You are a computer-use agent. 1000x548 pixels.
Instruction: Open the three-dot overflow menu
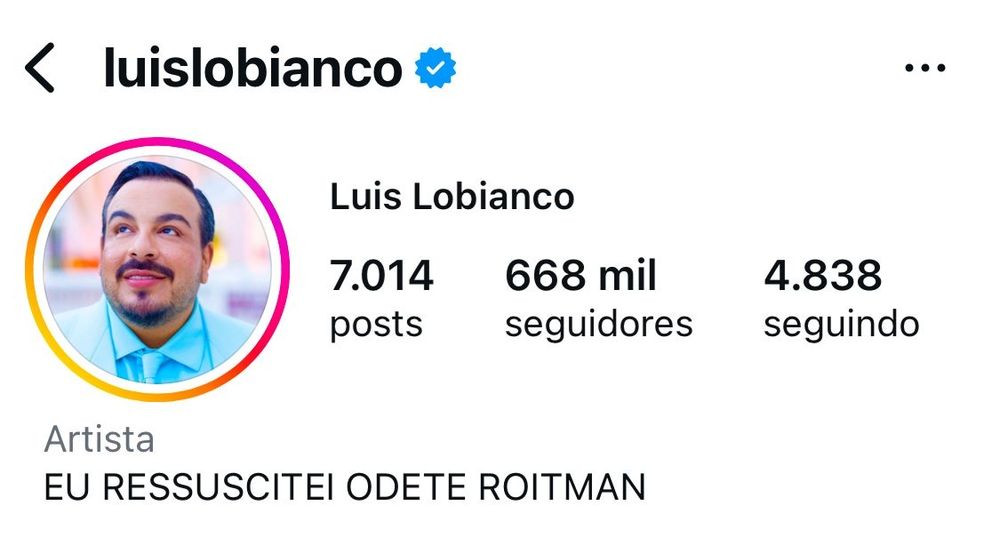tap(925, 68)
